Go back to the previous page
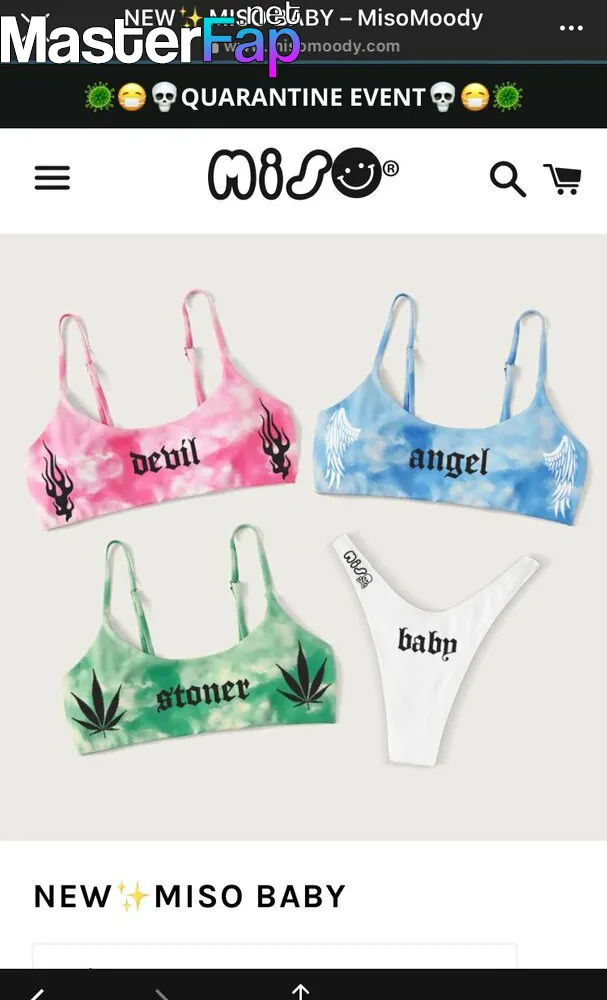 point(36,992)
